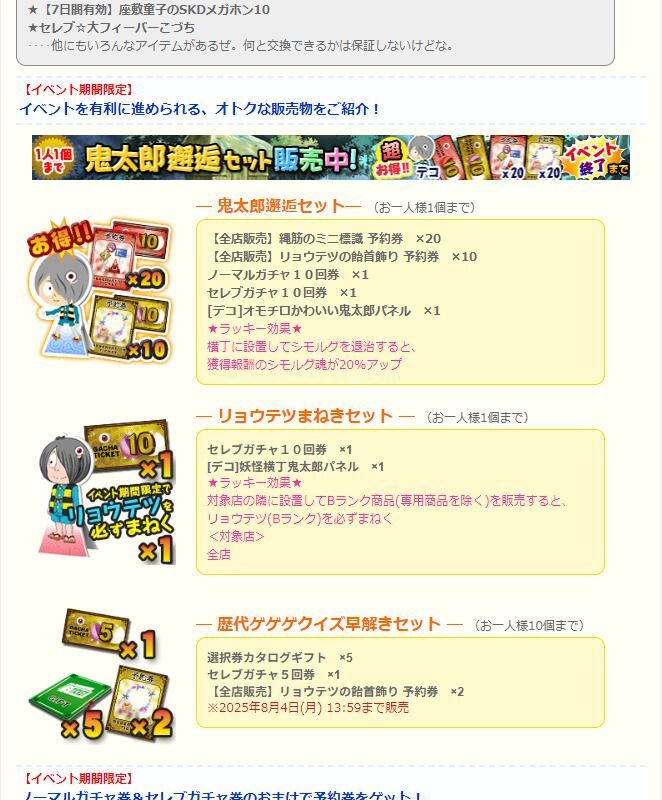The image size is (662, 800).
Task: Open the 鬼太郎邂逅セット販売中 banner
Action: coord(330,157)
